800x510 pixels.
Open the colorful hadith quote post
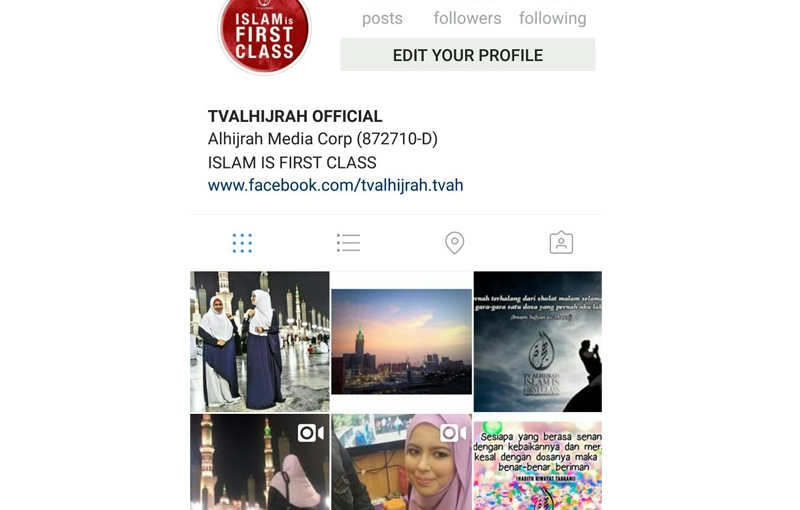[x=538, y=463]
